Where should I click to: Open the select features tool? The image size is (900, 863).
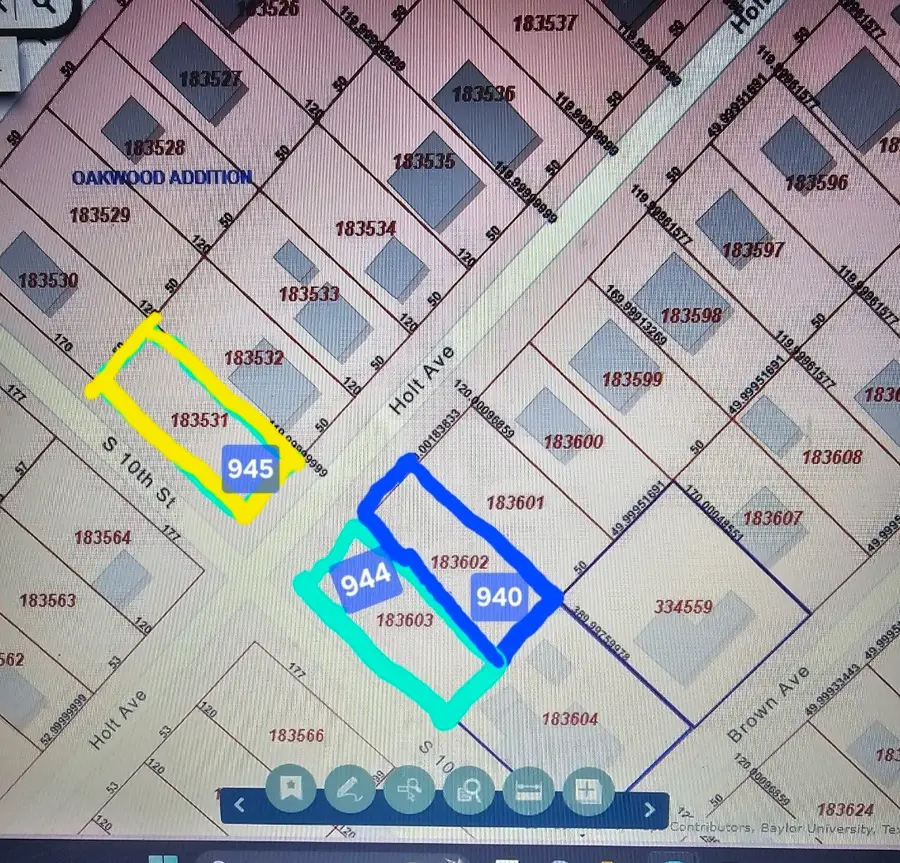pos(410,792)
